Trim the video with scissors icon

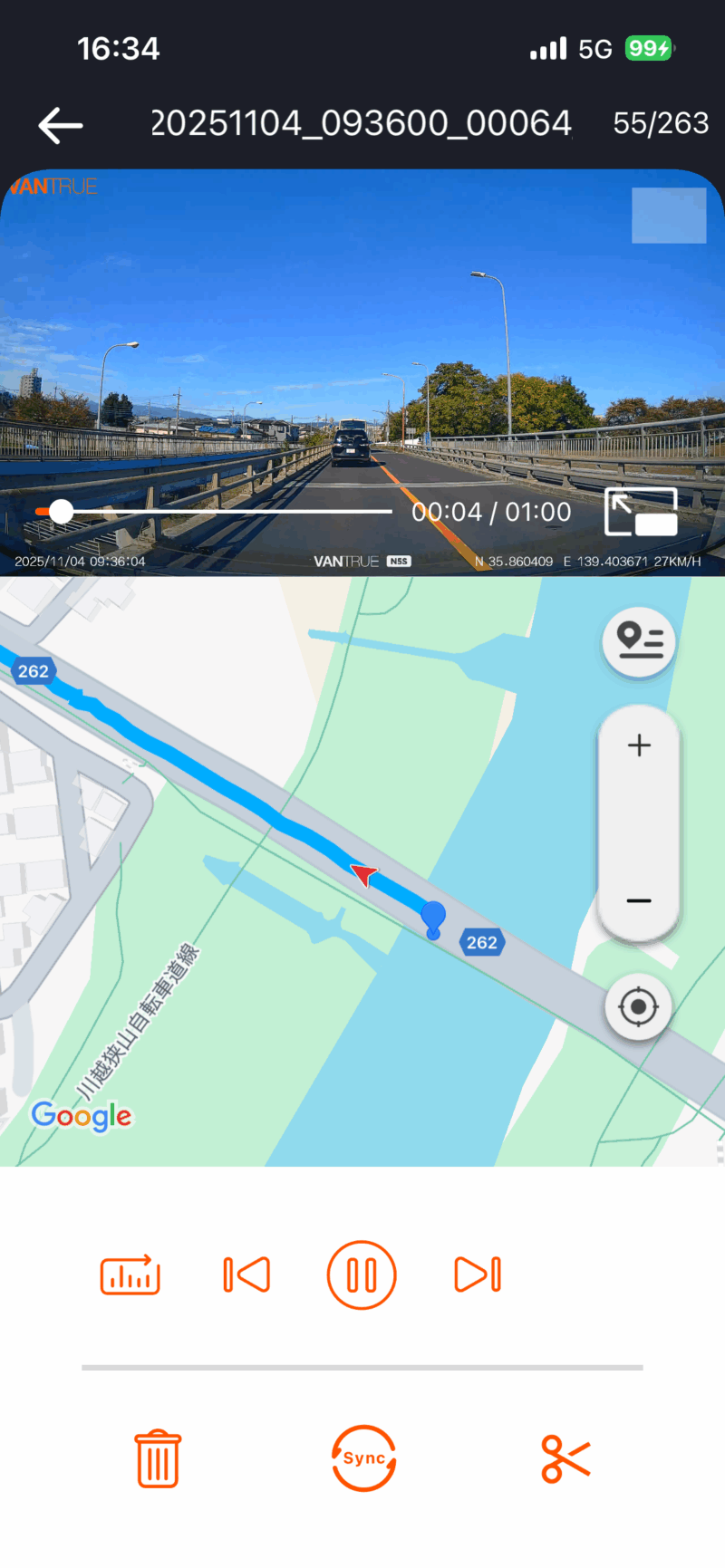click(x=565, y=1458)
